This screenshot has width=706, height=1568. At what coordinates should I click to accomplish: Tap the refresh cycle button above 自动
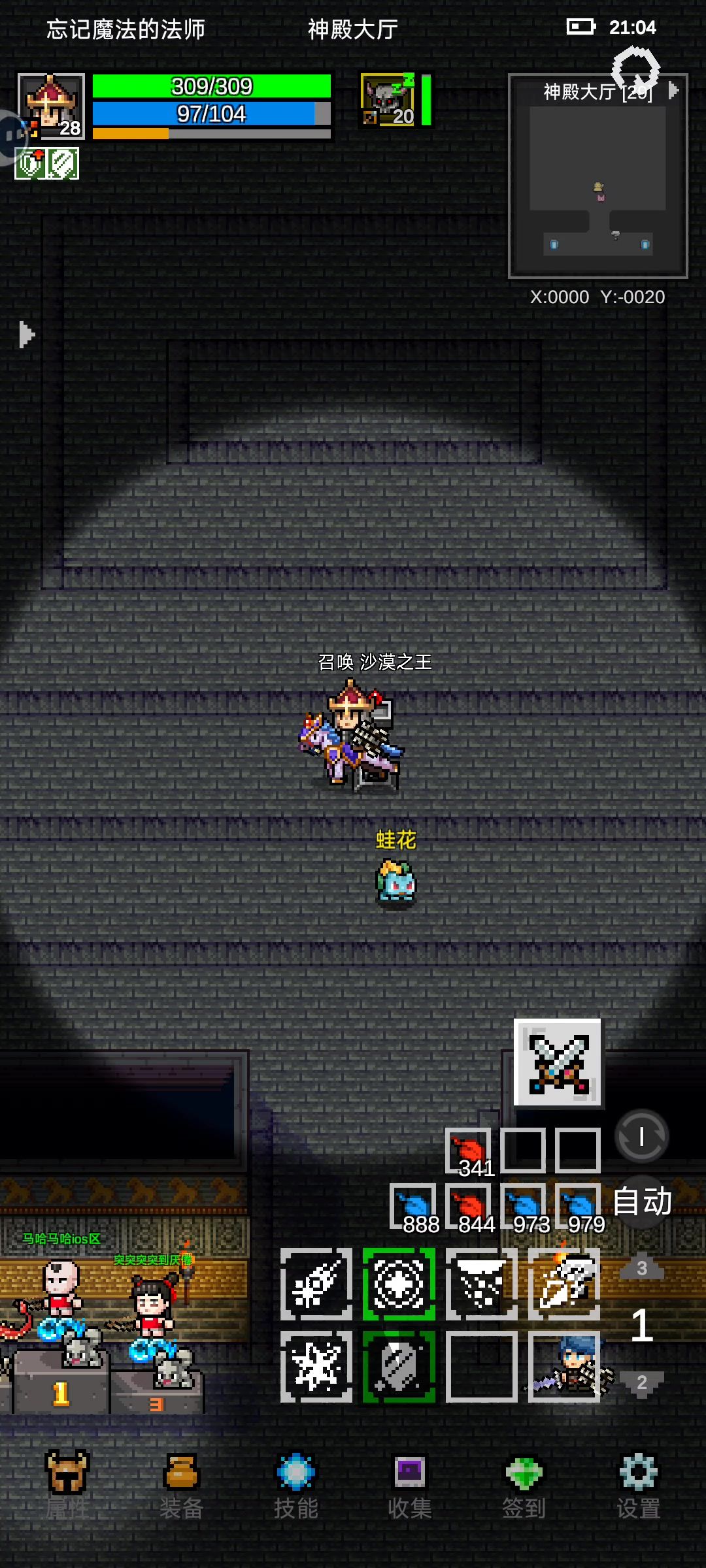(641, 1136)
